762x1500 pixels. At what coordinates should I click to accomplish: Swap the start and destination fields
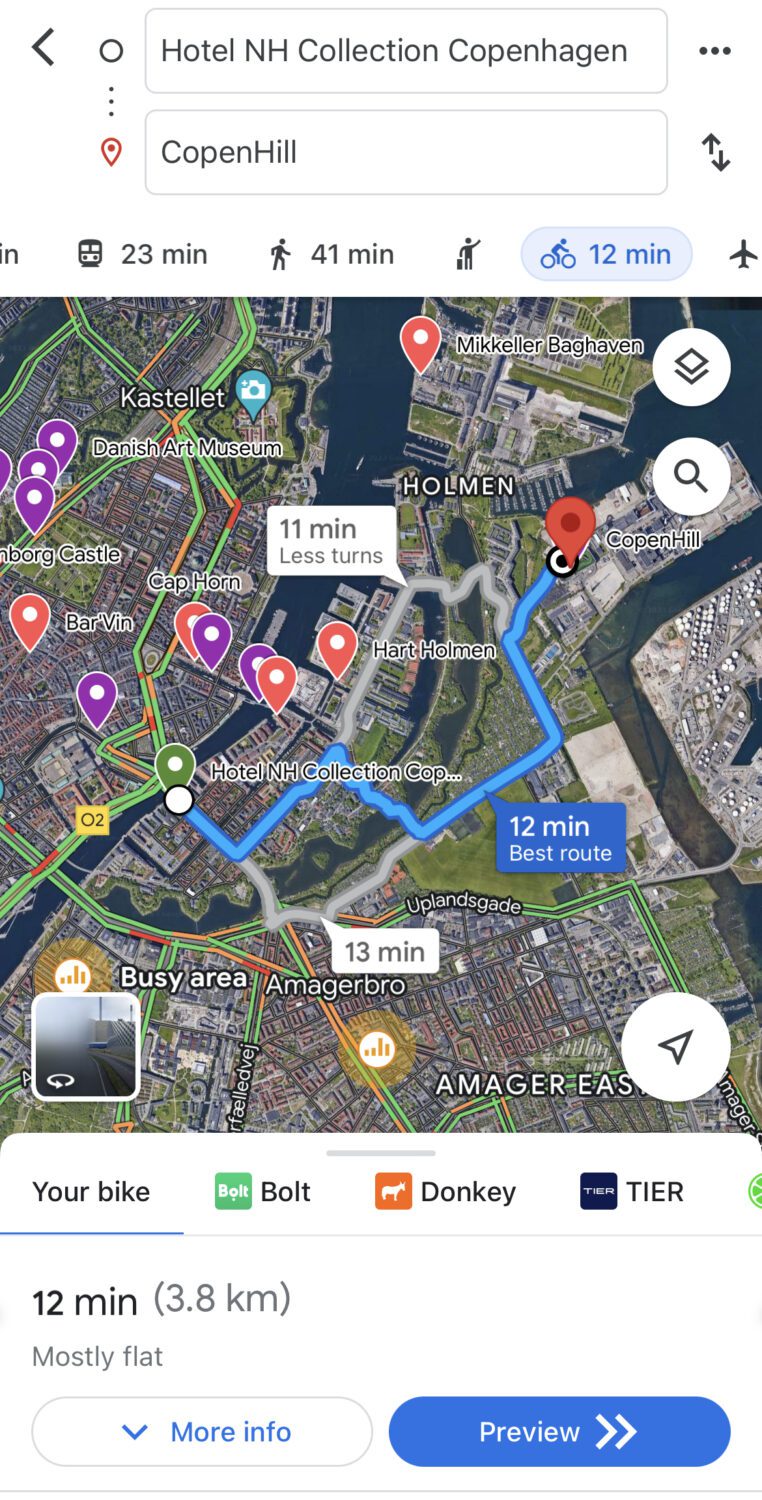tap(716, 152)
